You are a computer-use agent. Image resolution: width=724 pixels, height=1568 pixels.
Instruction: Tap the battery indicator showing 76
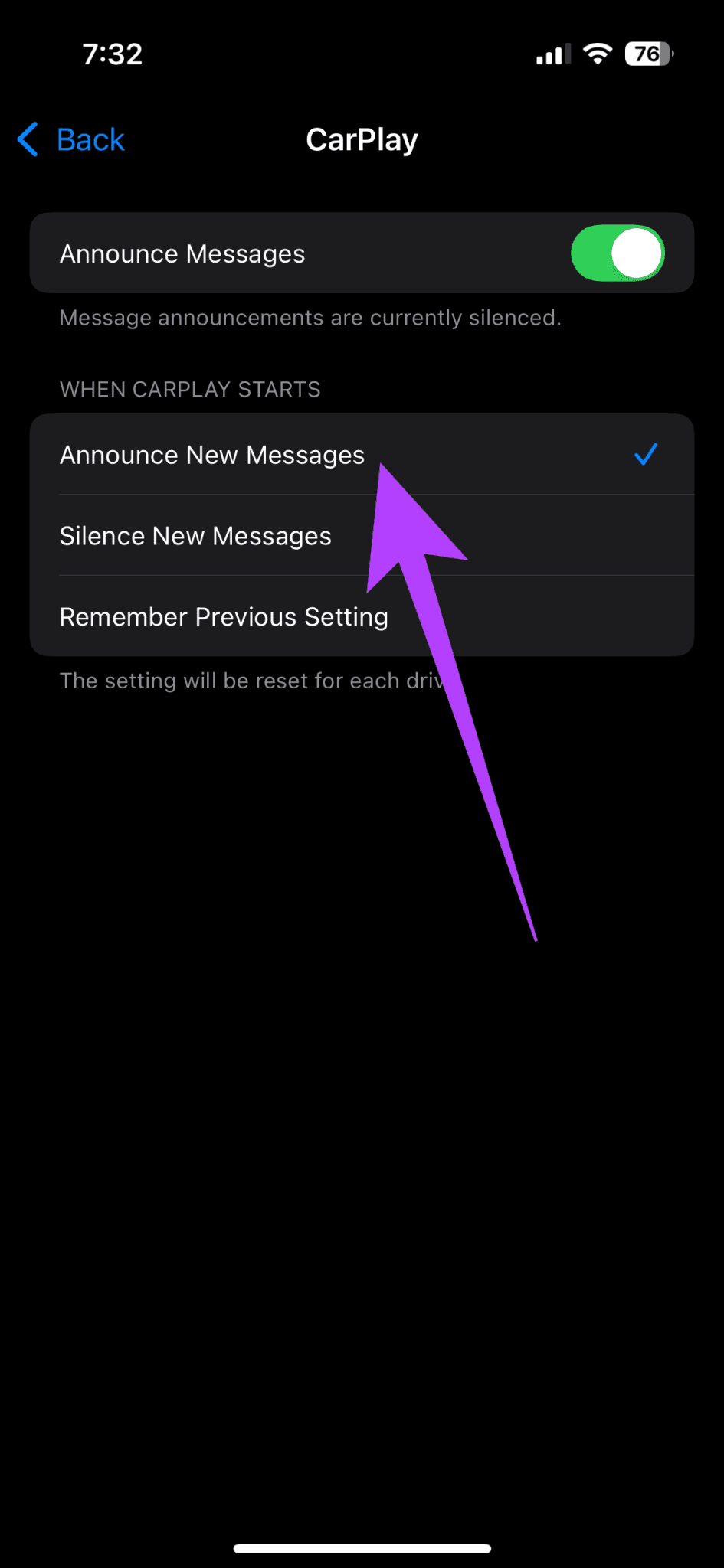pyautogui.click(x=647, y=54)
